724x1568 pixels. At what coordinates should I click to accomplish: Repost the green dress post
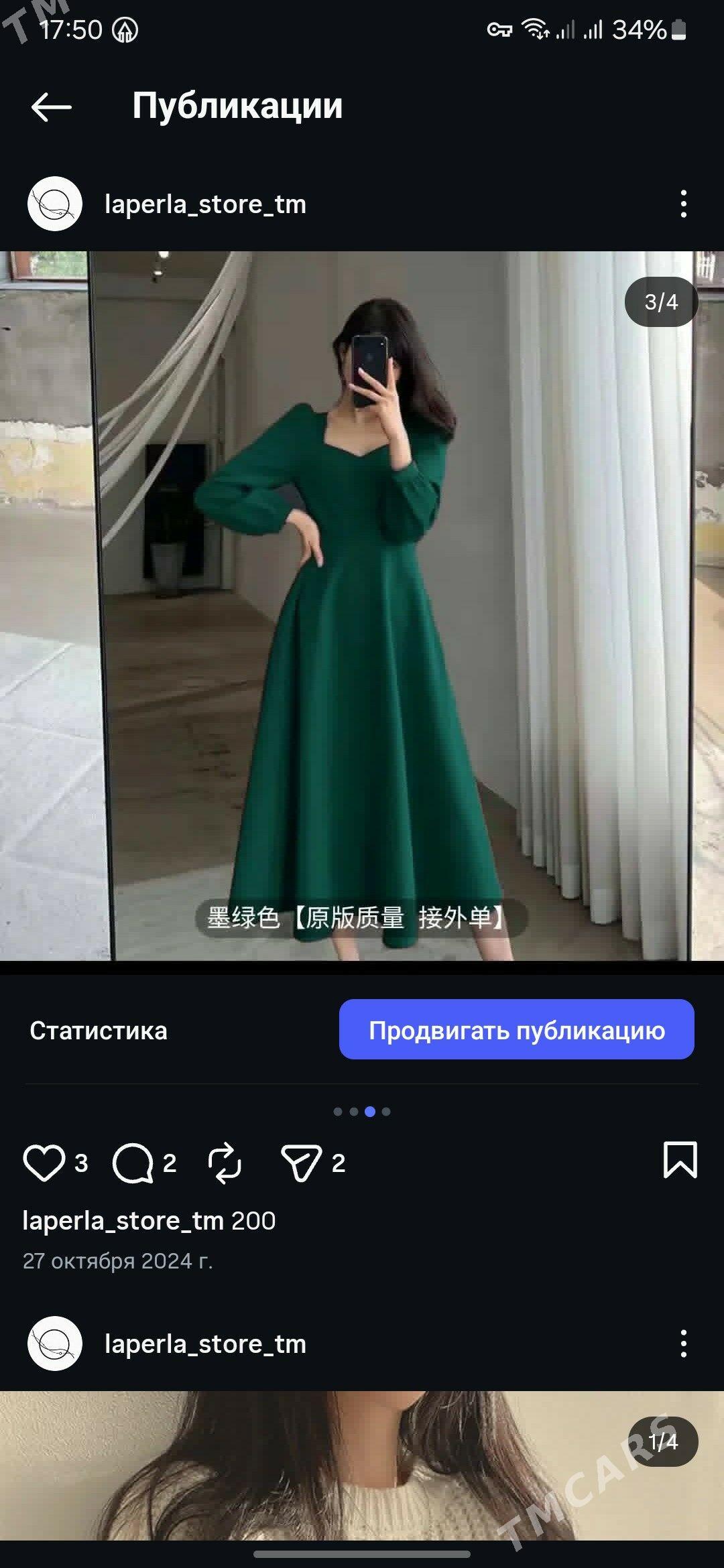[225, 1163]
